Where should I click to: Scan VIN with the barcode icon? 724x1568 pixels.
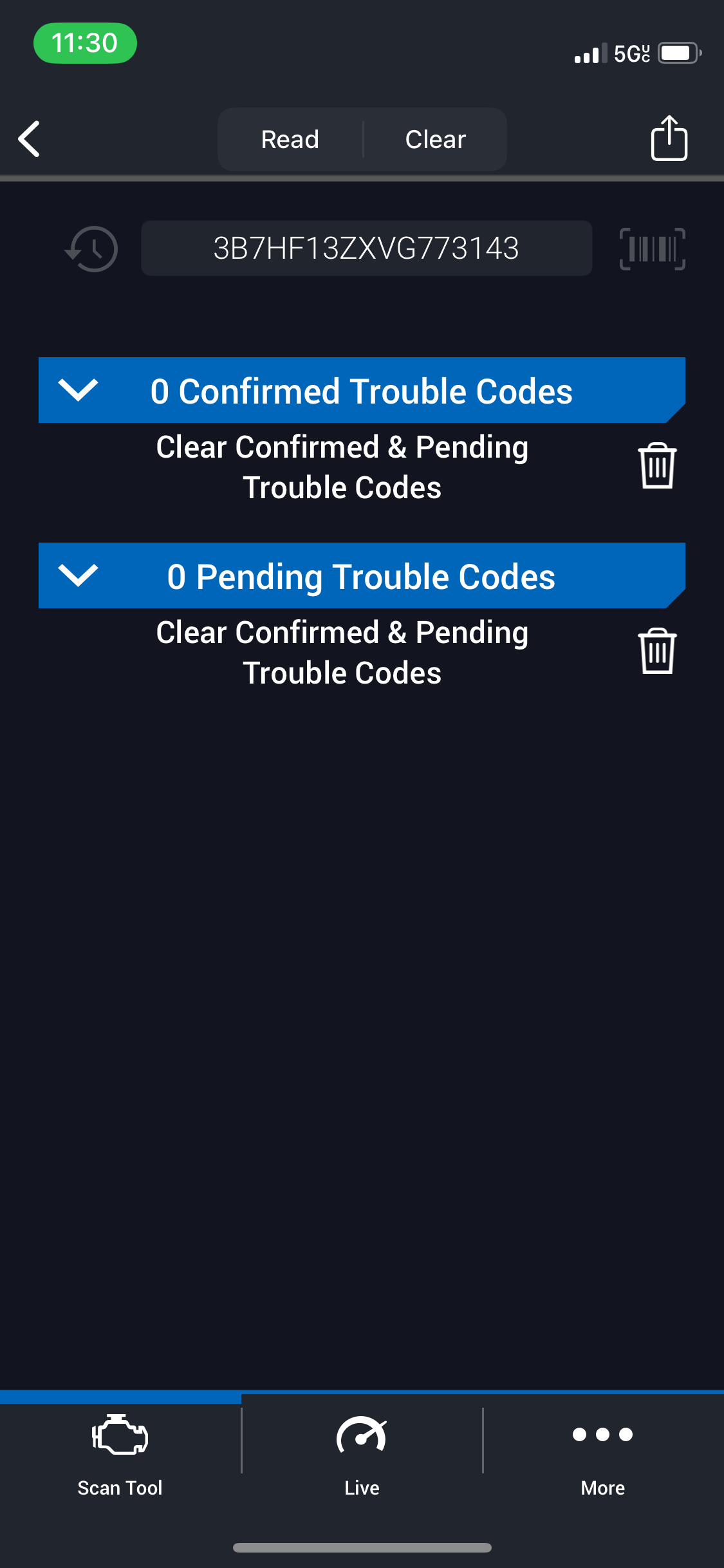pyautogui.click(x=652, y=248)
